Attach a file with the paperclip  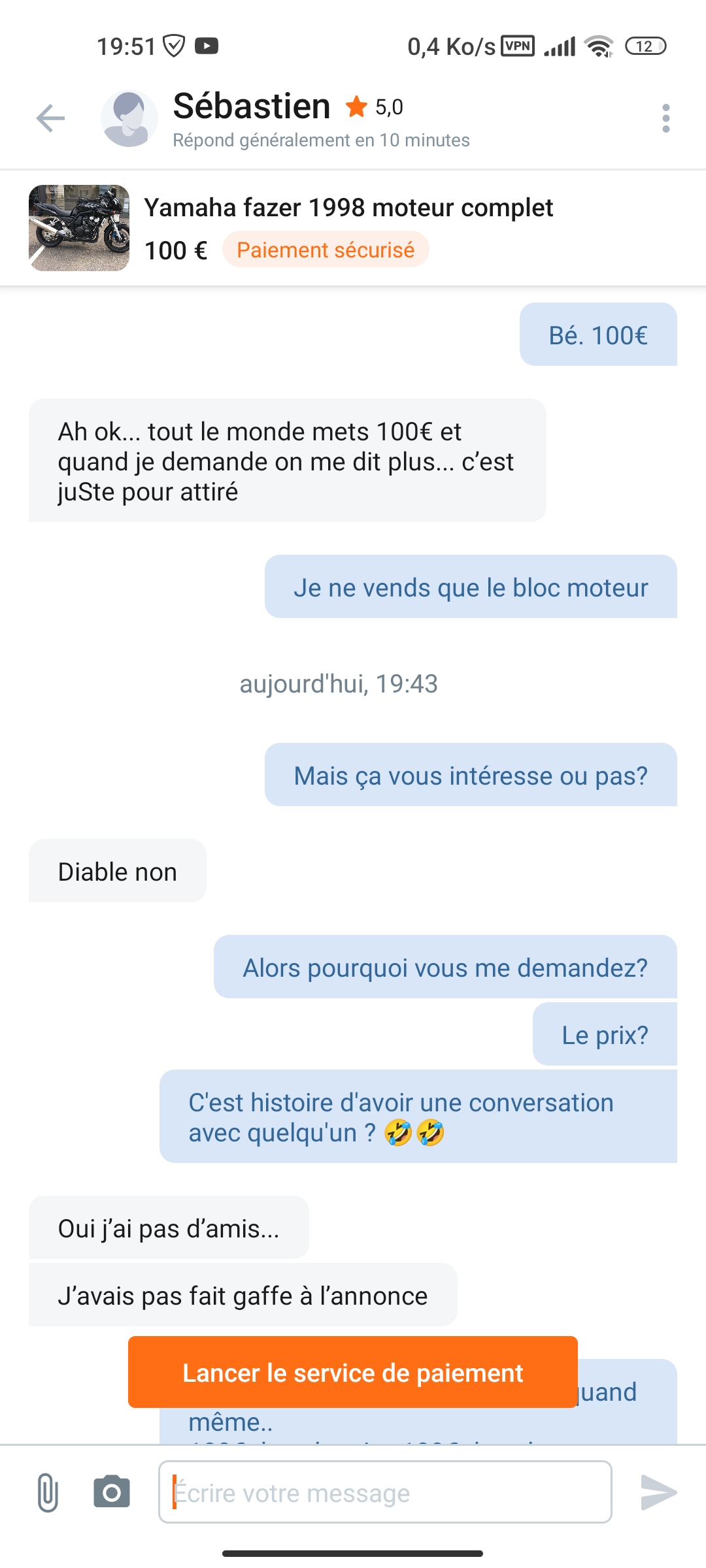pos(48,1492)
